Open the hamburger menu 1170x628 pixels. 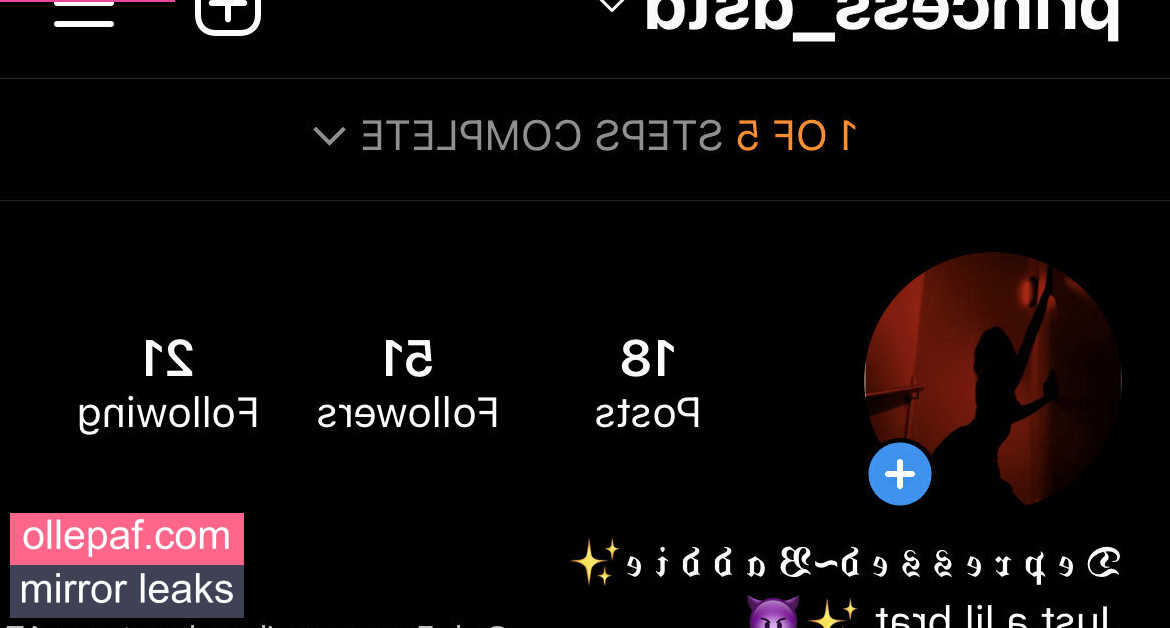point(84,12)
